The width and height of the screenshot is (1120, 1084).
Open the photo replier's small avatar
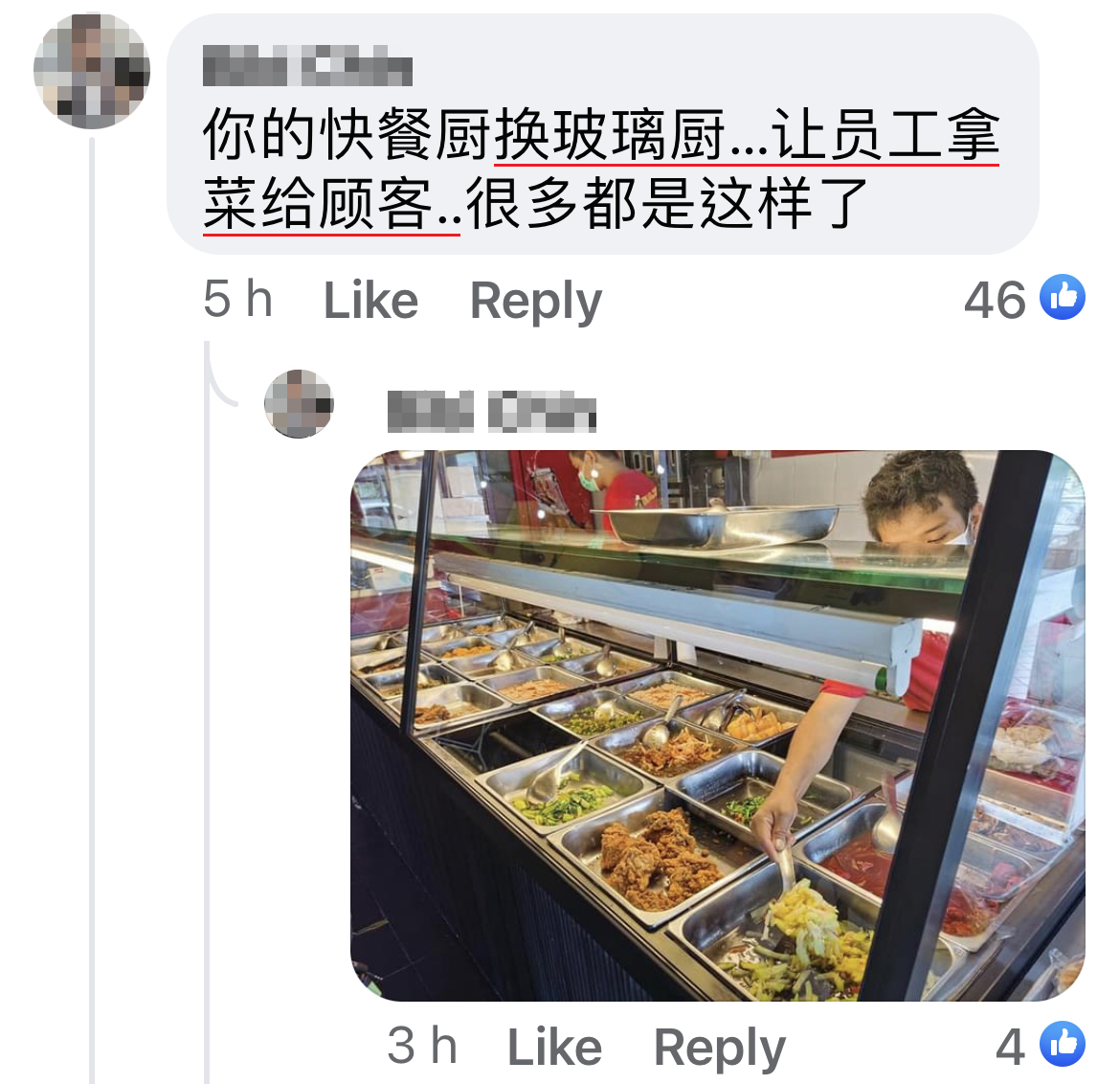(299, 404)
